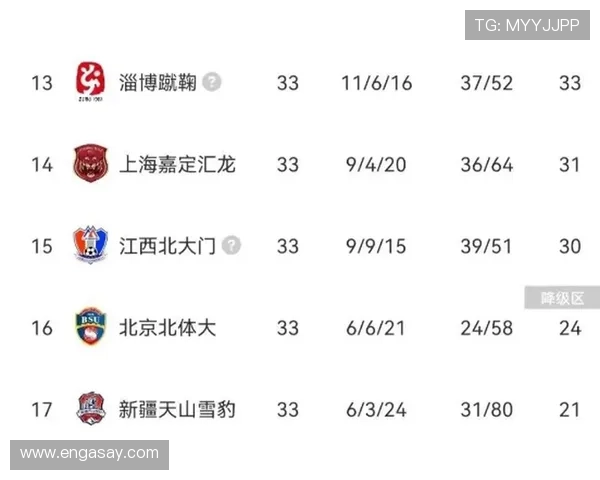Open the 北京北体大 team row
Screen dimensions: 600x480
(167, 327)
